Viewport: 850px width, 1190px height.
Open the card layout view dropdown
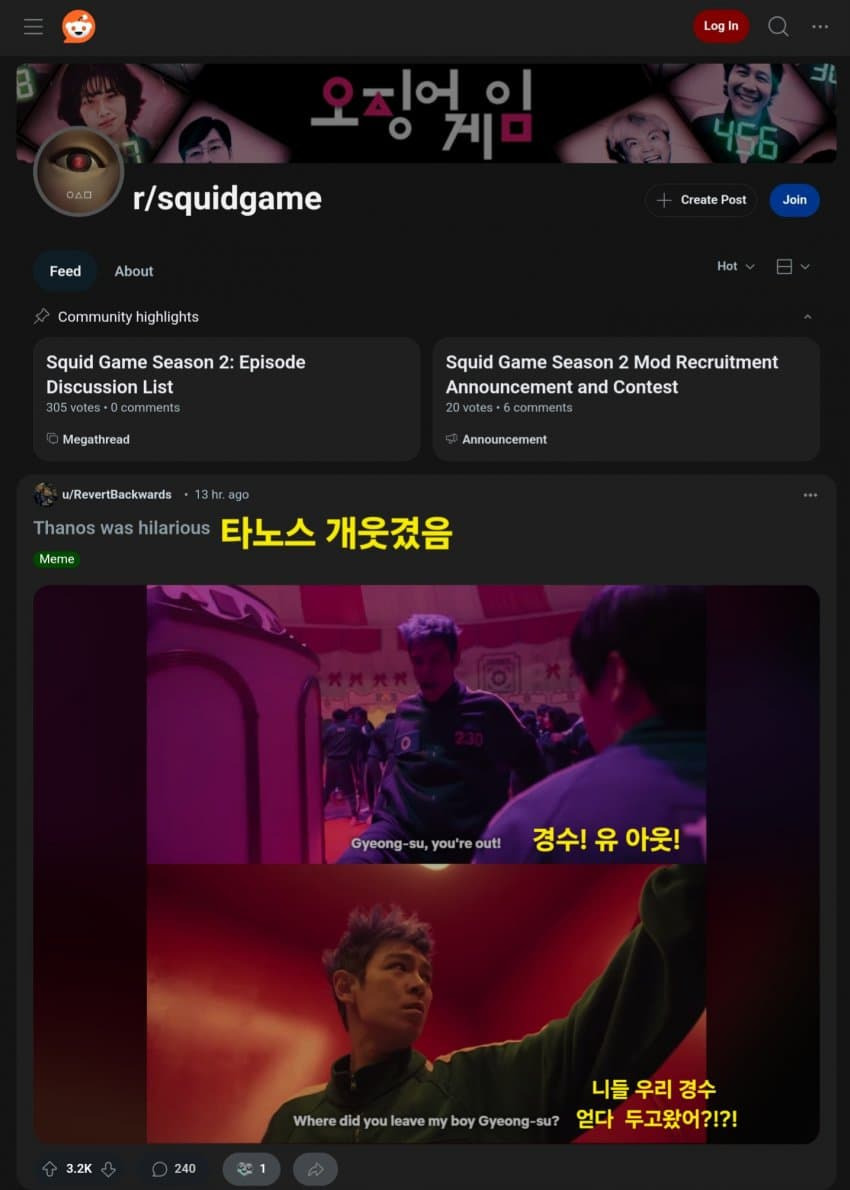click(x=792, y=266)
